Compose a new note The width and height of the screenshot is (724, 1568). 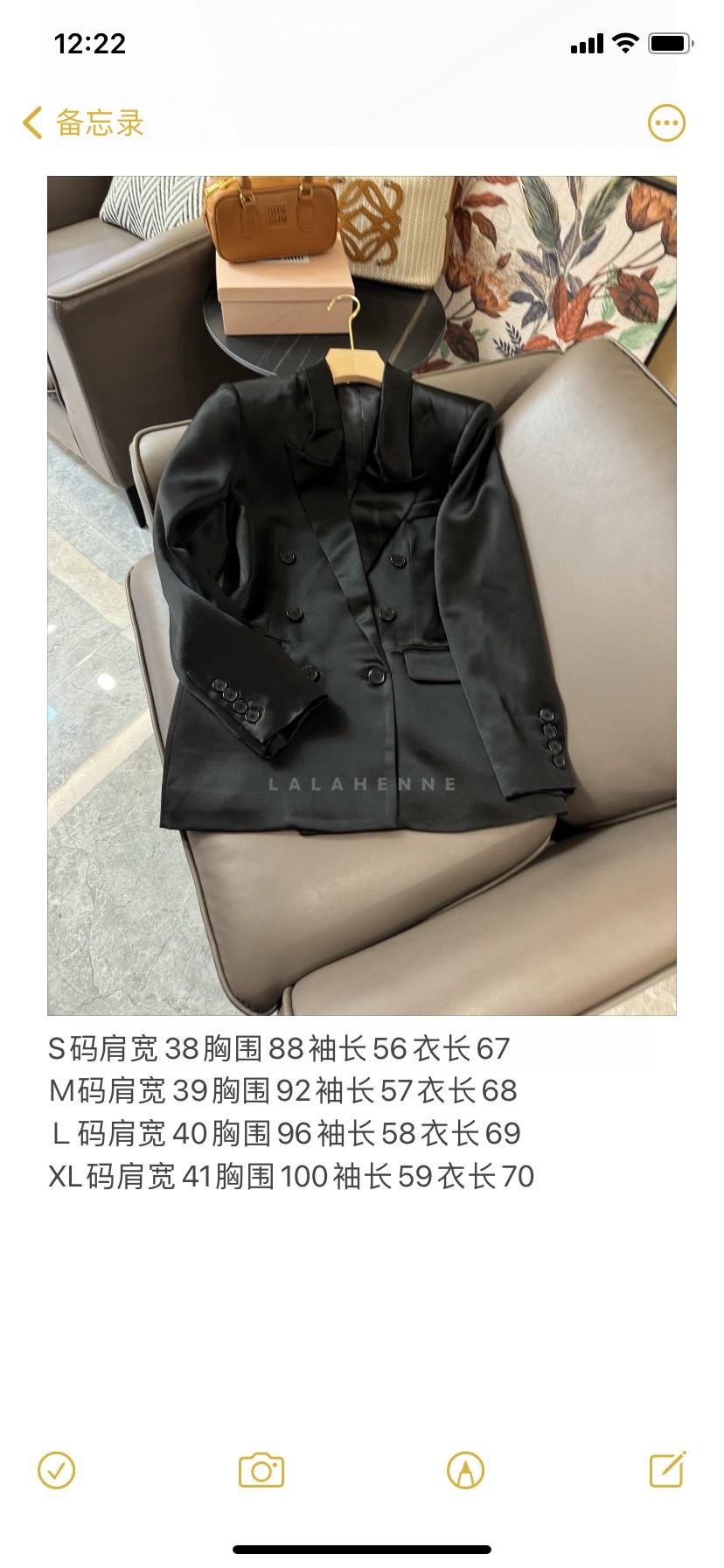point(667,1470)
